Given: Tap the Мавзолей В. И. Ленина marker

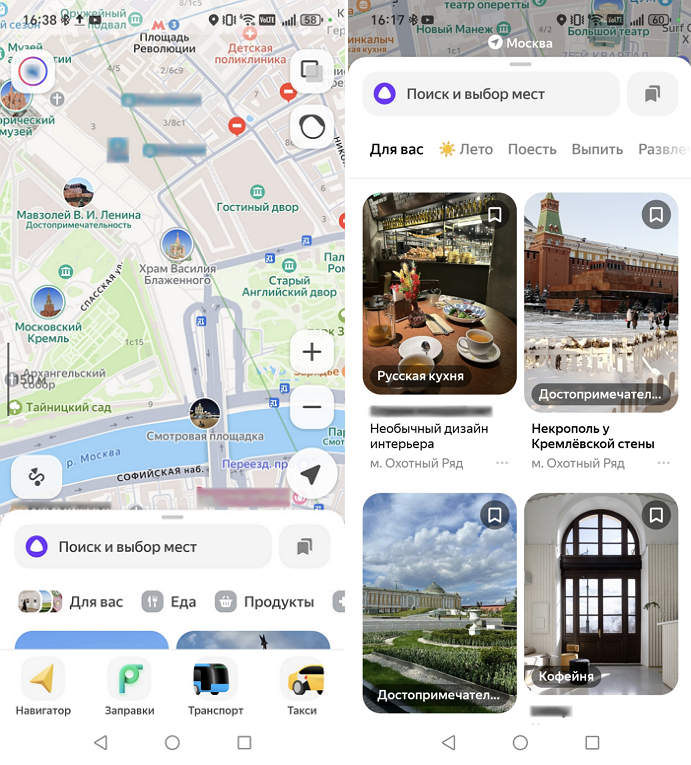Looking at the screenshot, I should [x=78, y=192].
